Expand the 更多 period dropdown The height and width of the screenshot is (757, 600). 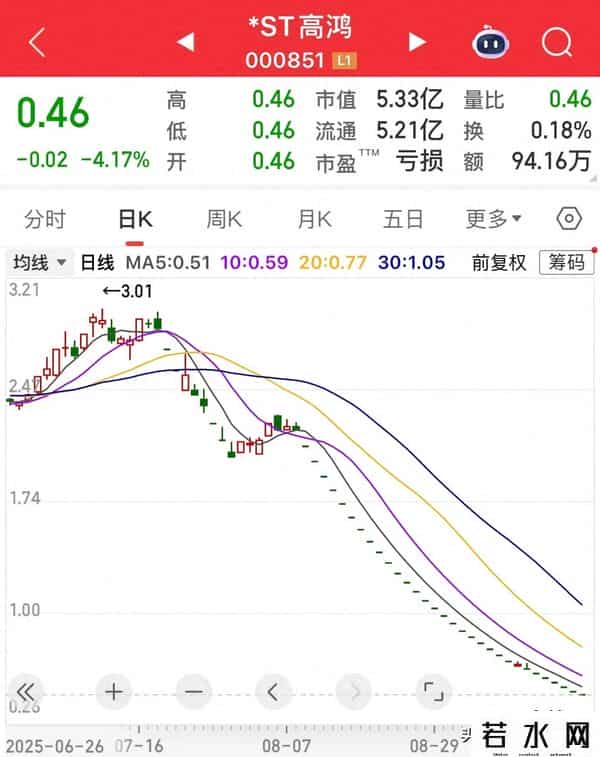click(494, 219)
